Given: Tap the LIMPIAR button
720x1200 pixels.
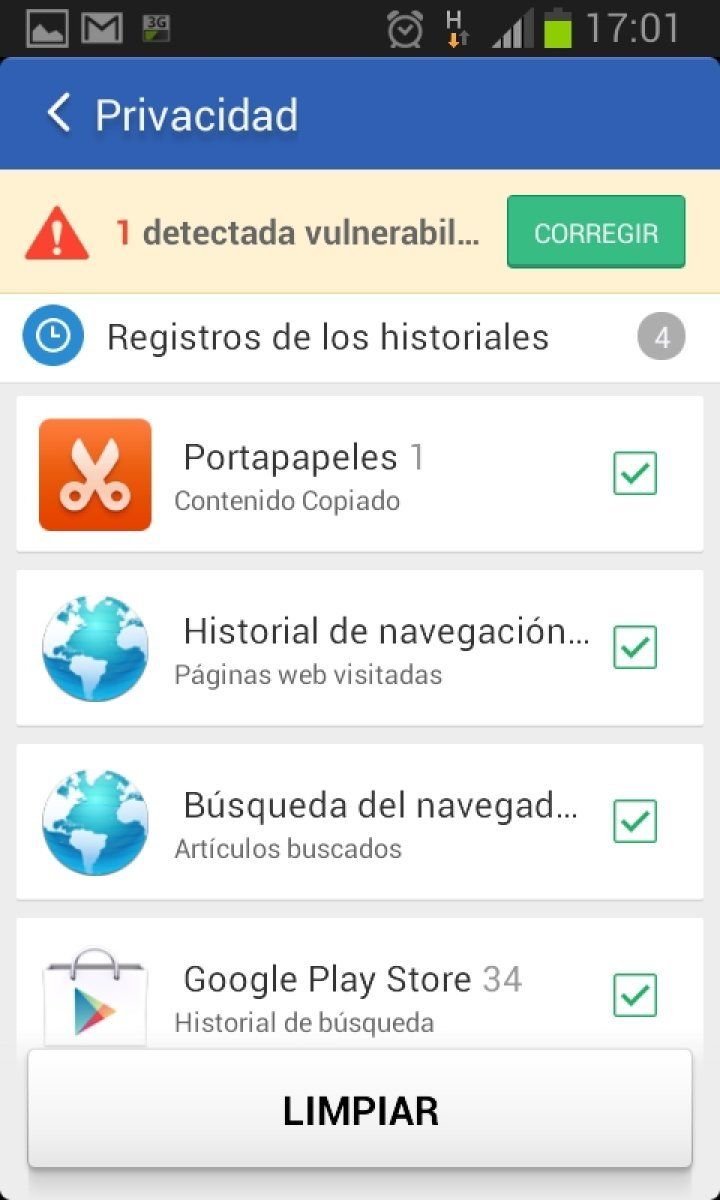Looking at the screenshot, I should (x=360, y=1110).
